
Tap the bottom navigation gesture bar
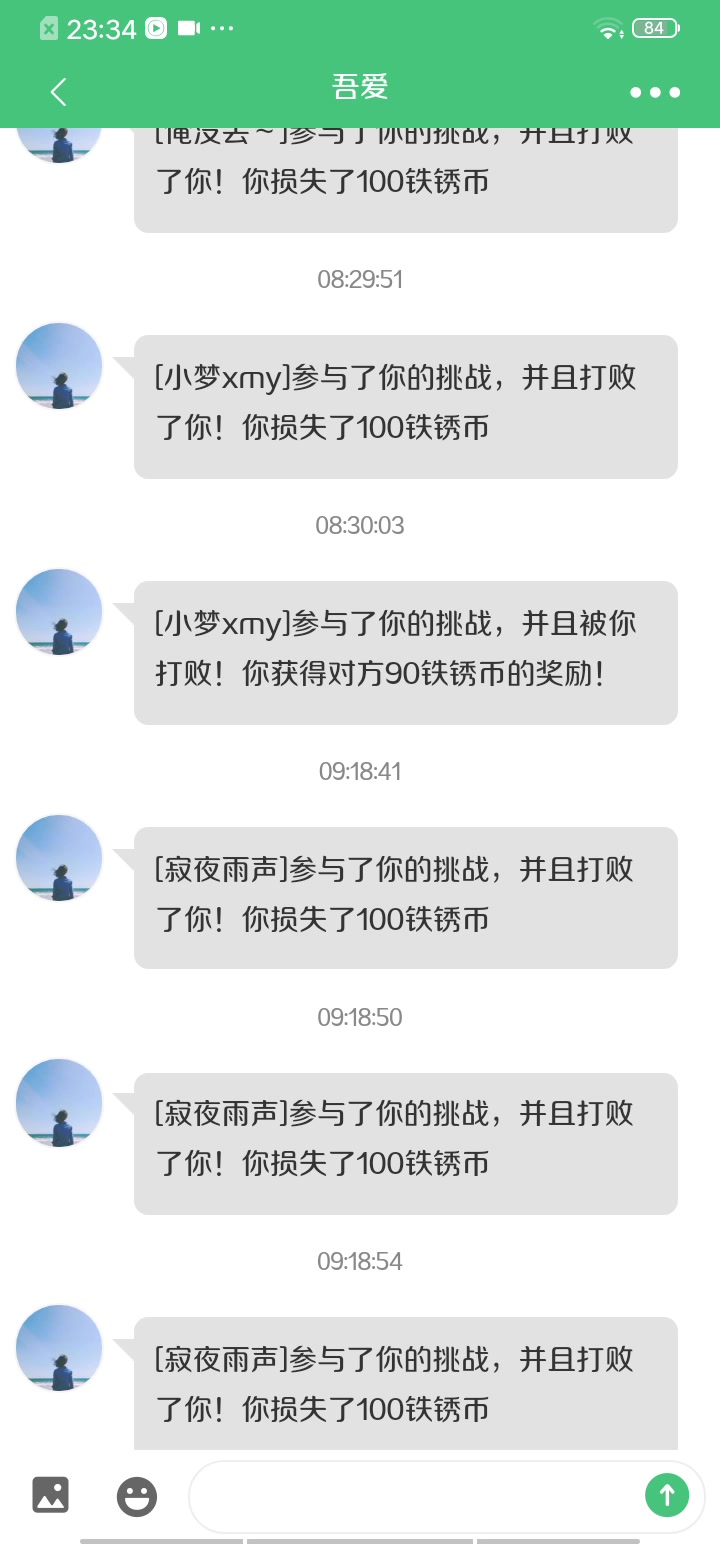[360, 1537]
